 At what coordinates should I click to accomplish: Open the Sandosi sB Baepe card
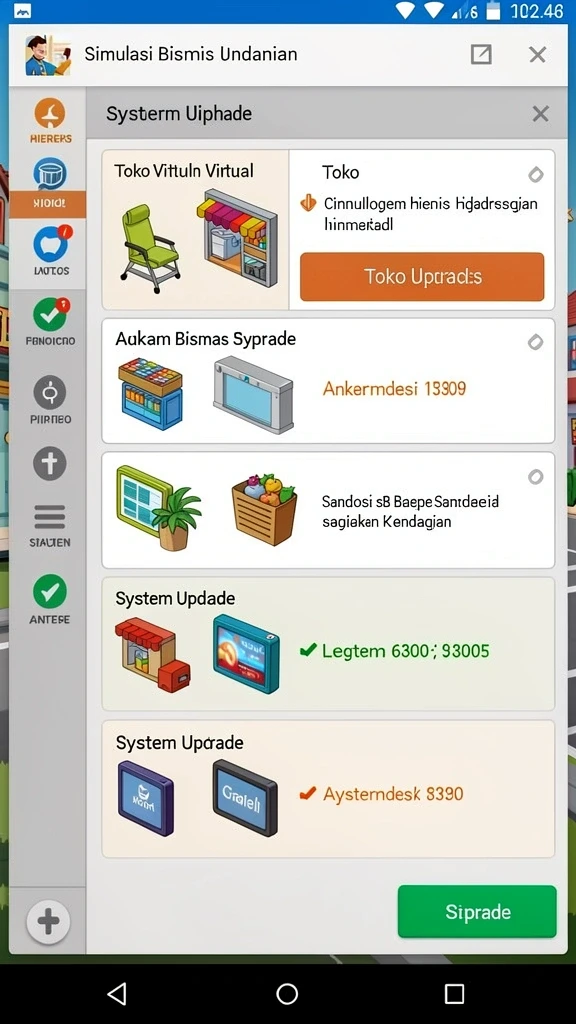tap(328, 510)
